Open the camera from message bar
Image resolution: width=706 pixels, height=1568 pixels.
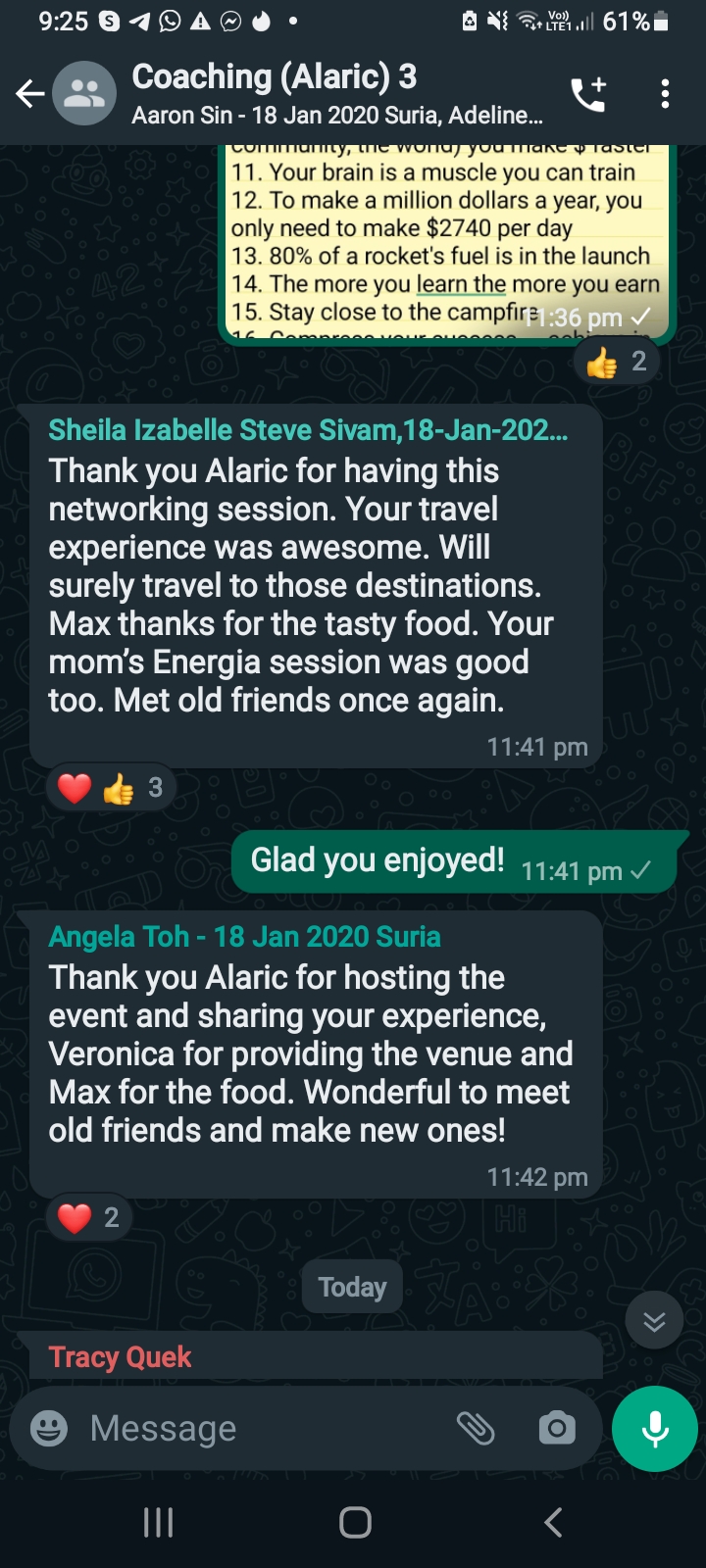click(557, 1429)
